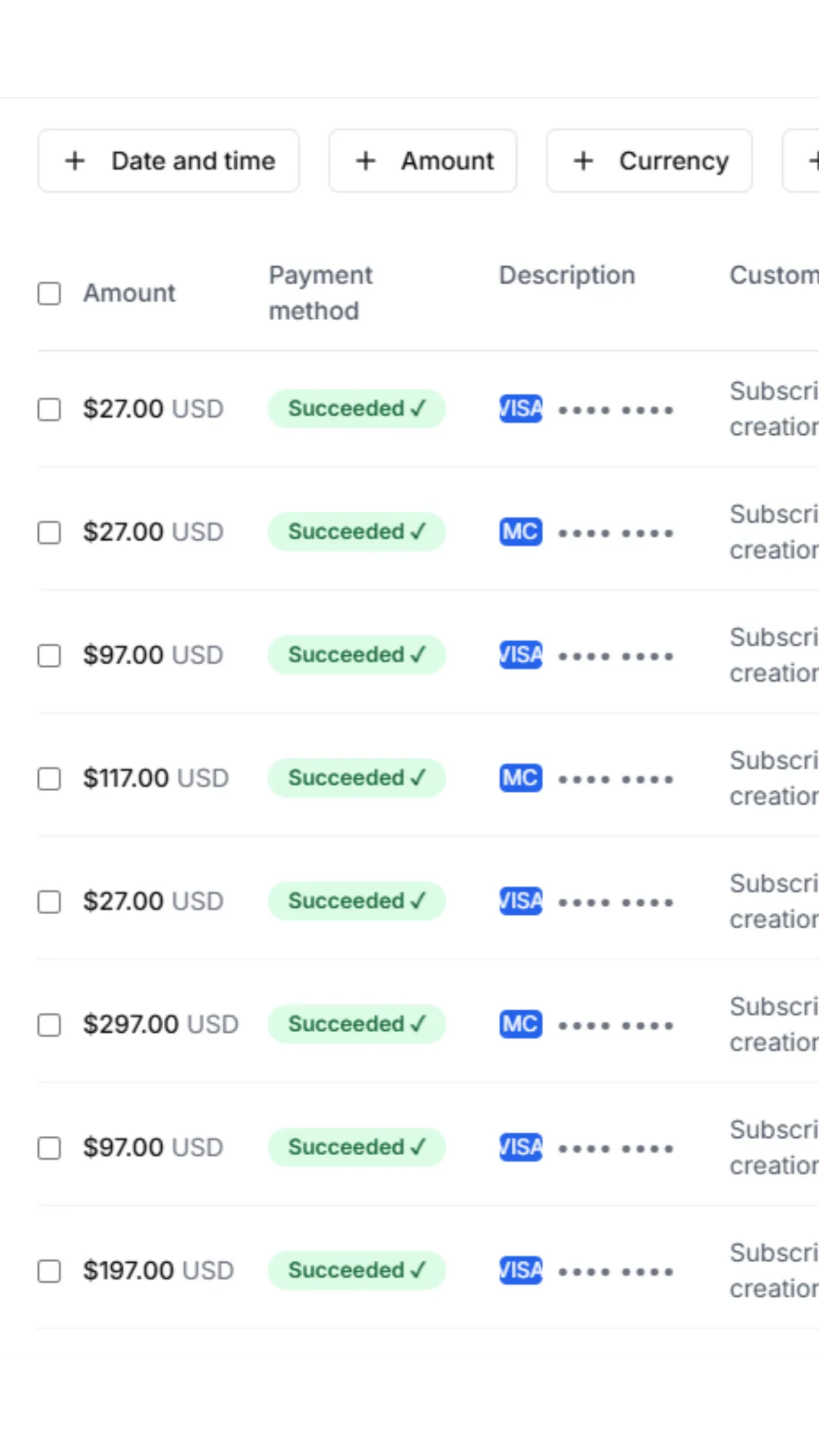
Task: Add a Currency filter
Action: pos(649,161)
